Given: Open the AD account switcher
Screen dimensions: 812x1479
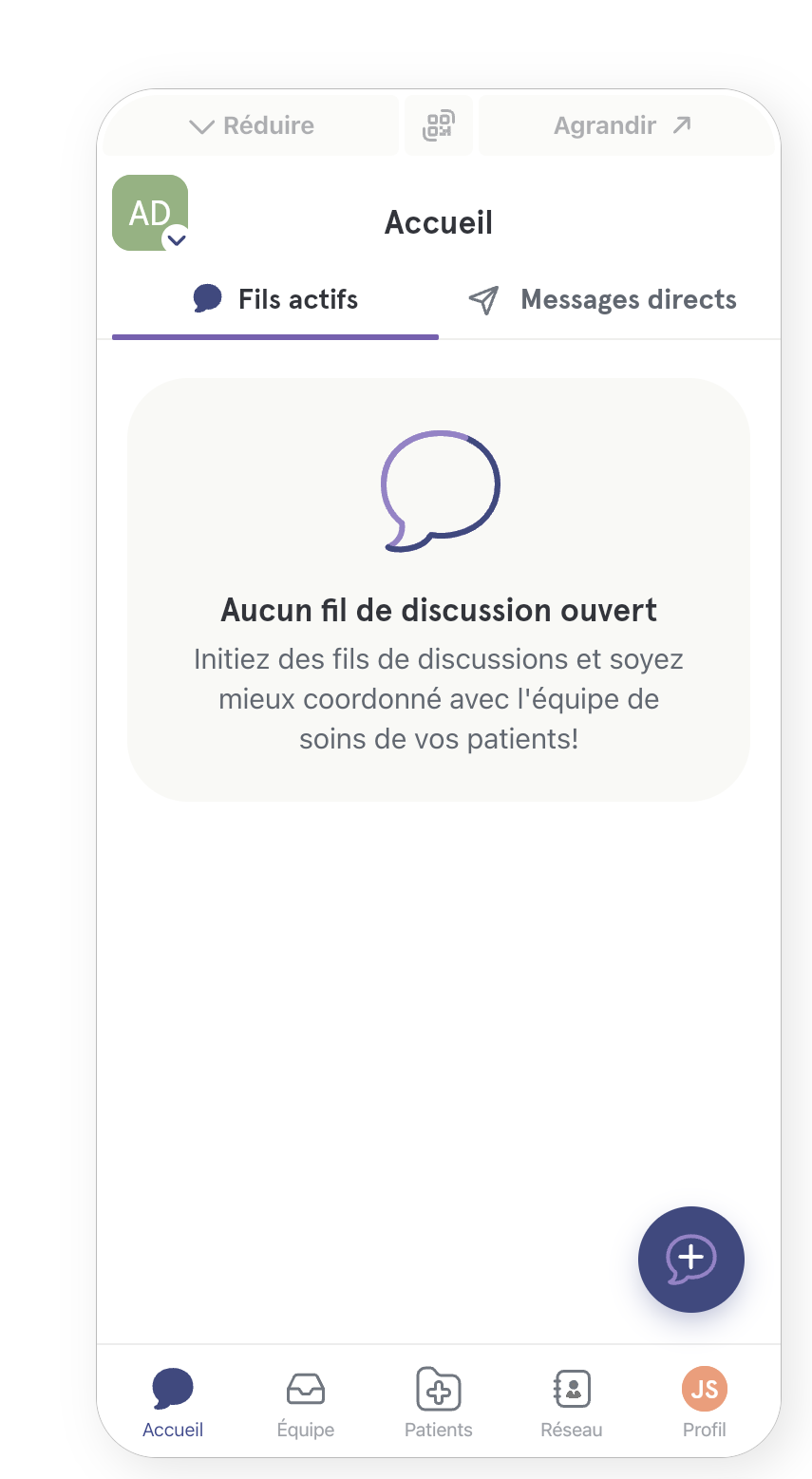Looking at the screenshot, I should click(x=150, y=213).
